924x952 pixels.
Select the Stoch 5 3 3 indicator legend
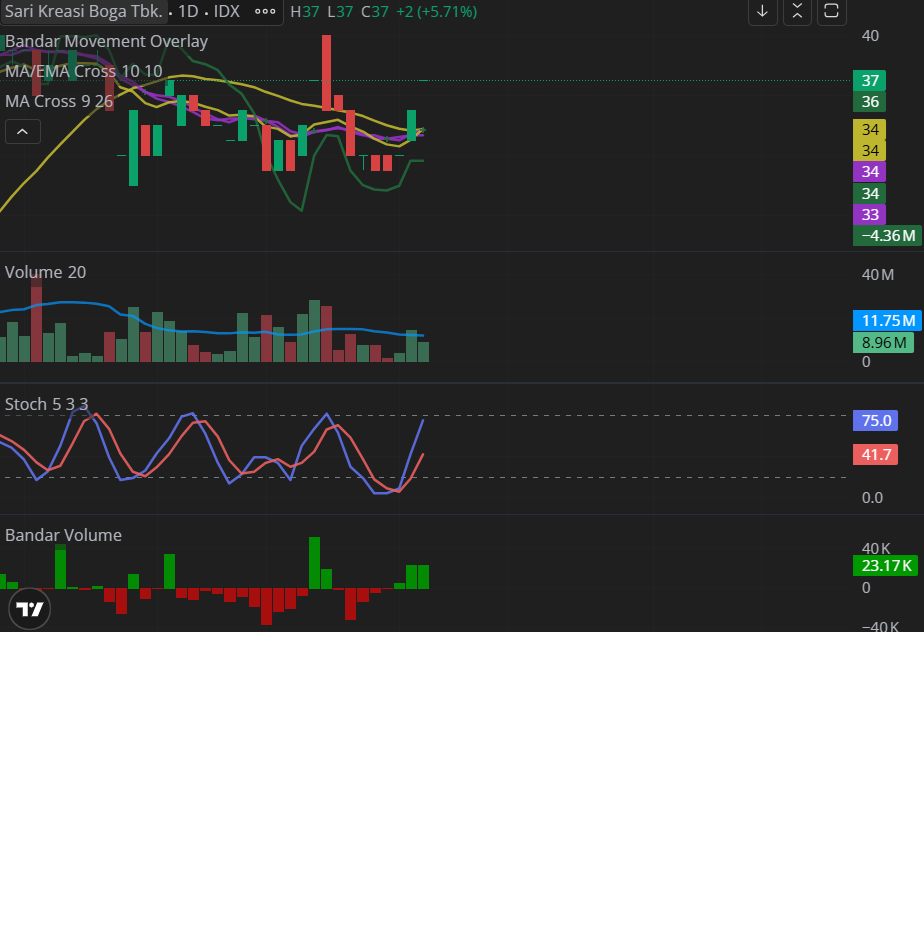point(47,404)
